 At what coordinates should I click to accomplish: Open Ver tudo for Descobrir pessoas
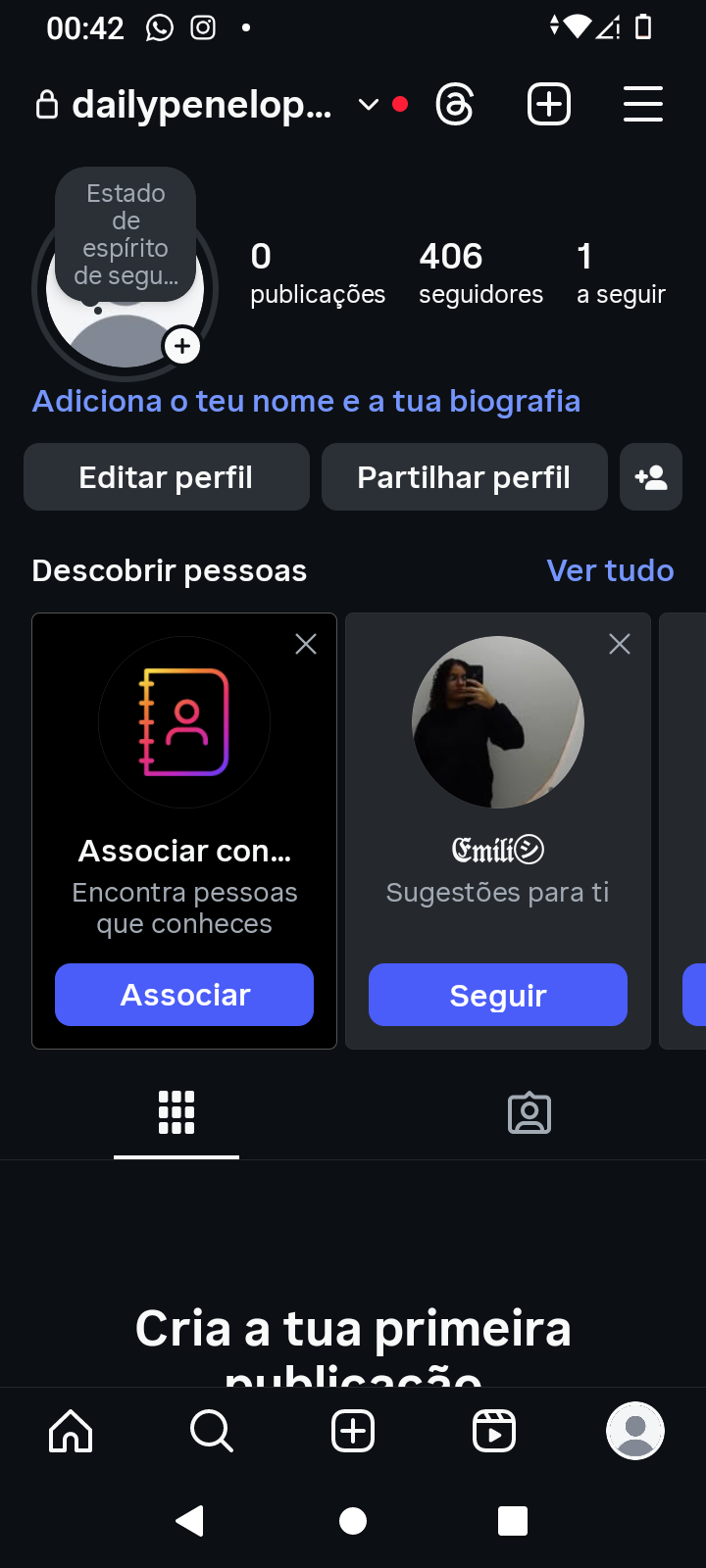(610, 570)
